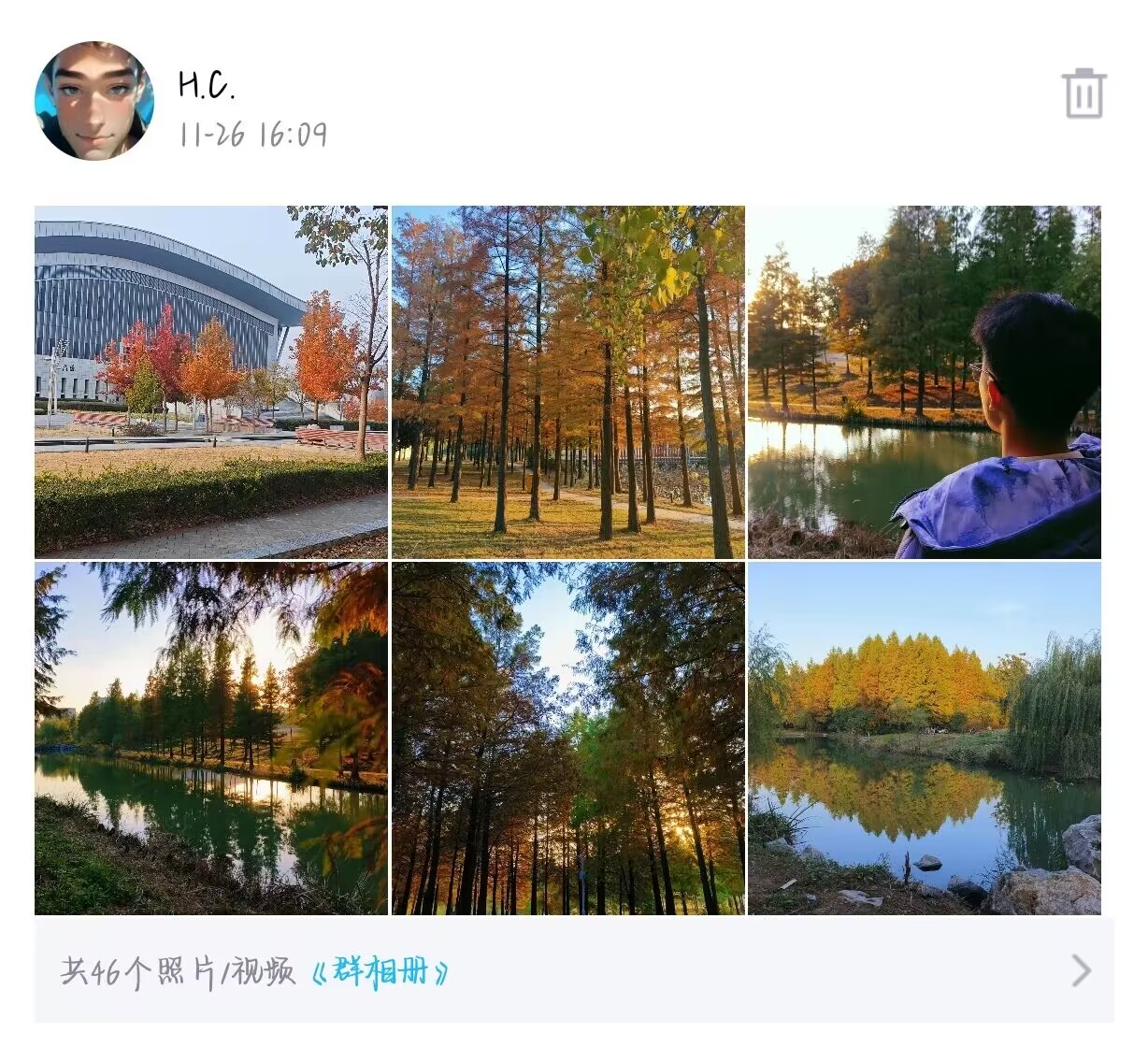This screenshot has width=1148, height=1062.
Task: View the golden trees lake reflection photo
Action: tap(924, 738)
